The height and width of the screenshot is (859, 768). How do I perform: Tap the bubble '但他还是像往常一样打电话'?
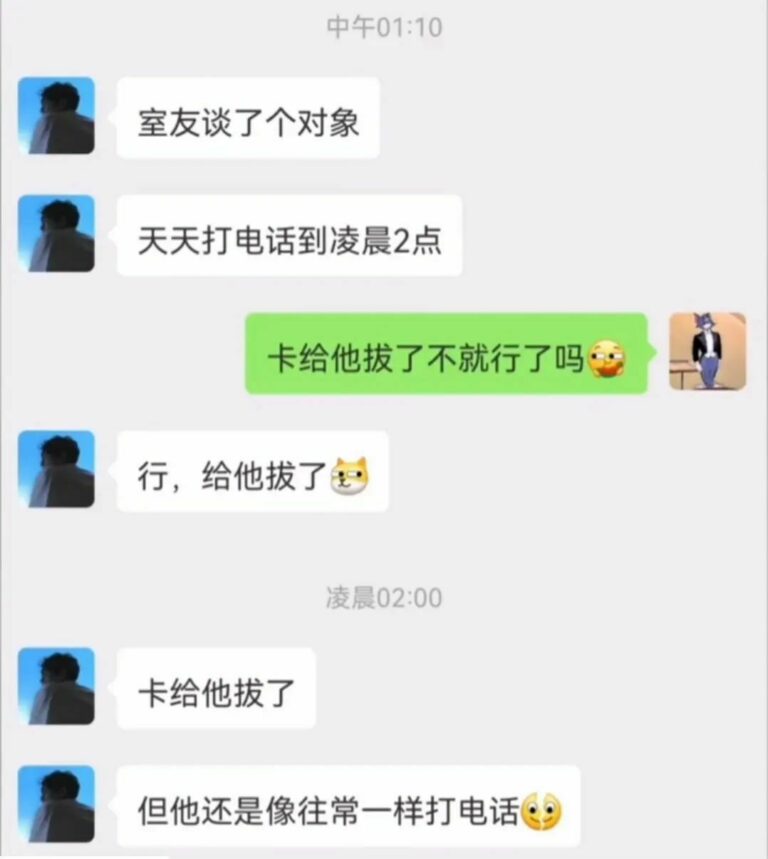click(350, 806)
